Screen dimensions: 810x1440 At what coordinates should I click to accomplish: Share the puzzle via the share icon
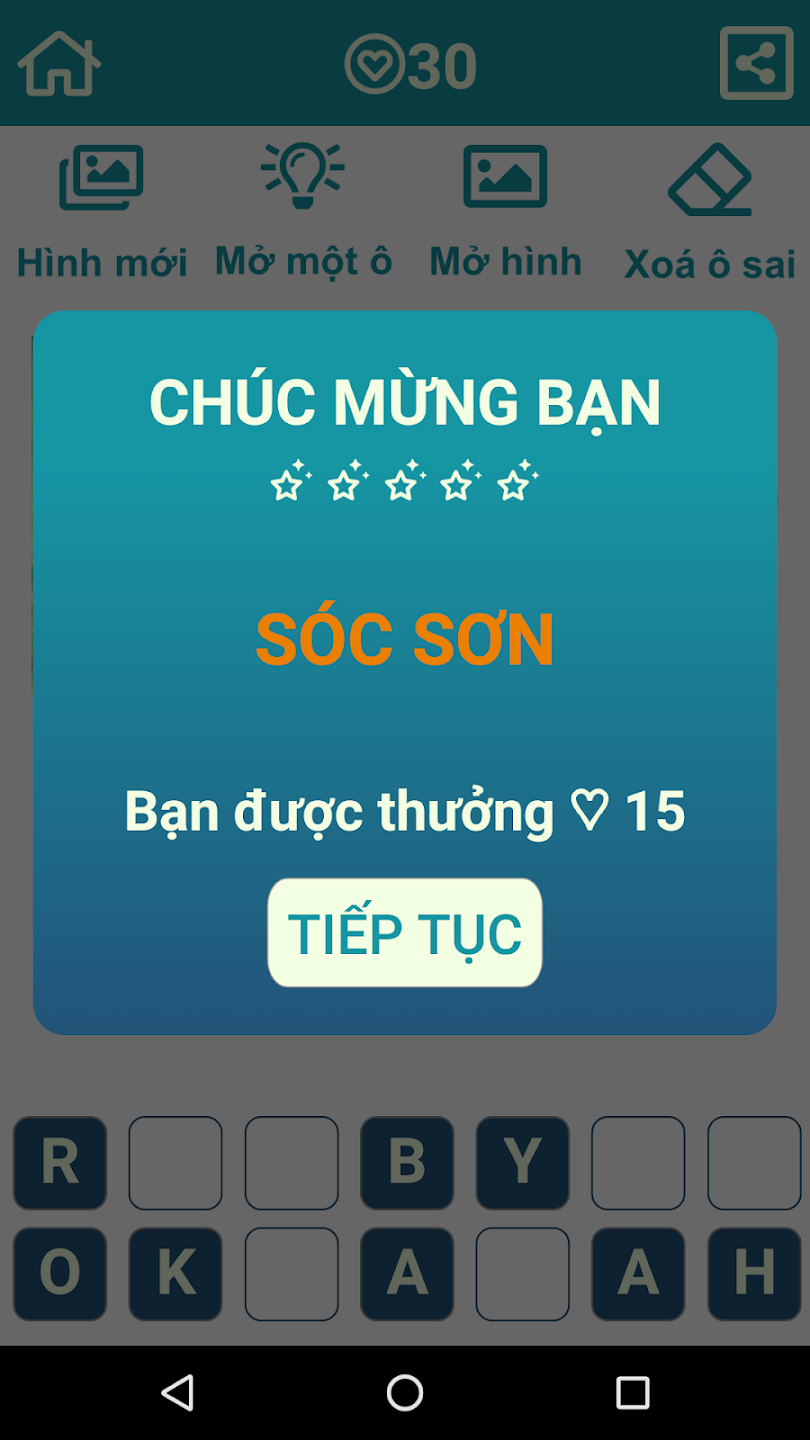click(x=756, y=64)
